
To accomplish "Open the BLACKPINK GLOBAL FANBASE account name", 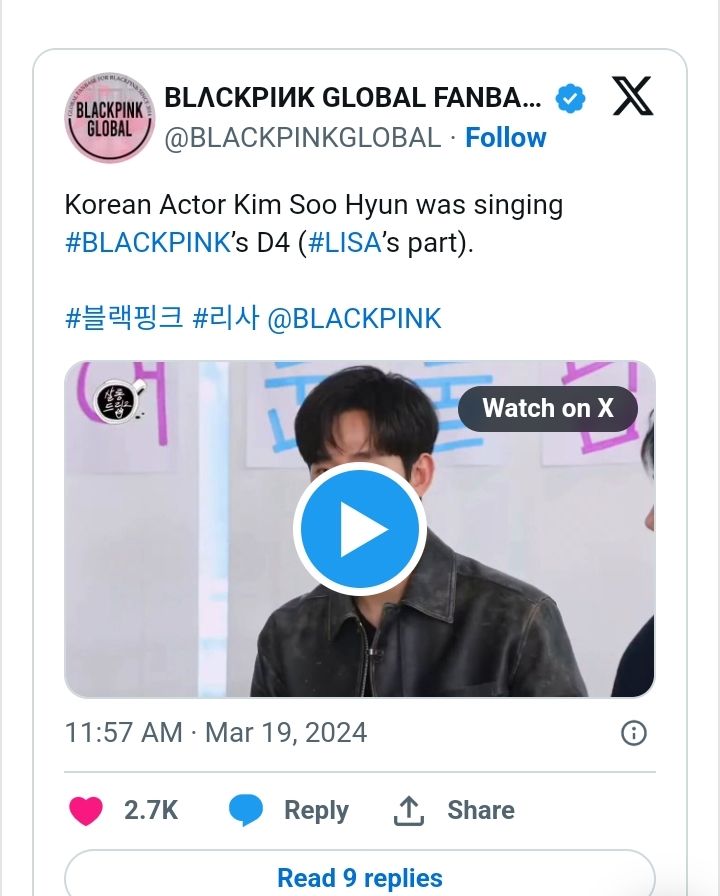I will (352, 98).
